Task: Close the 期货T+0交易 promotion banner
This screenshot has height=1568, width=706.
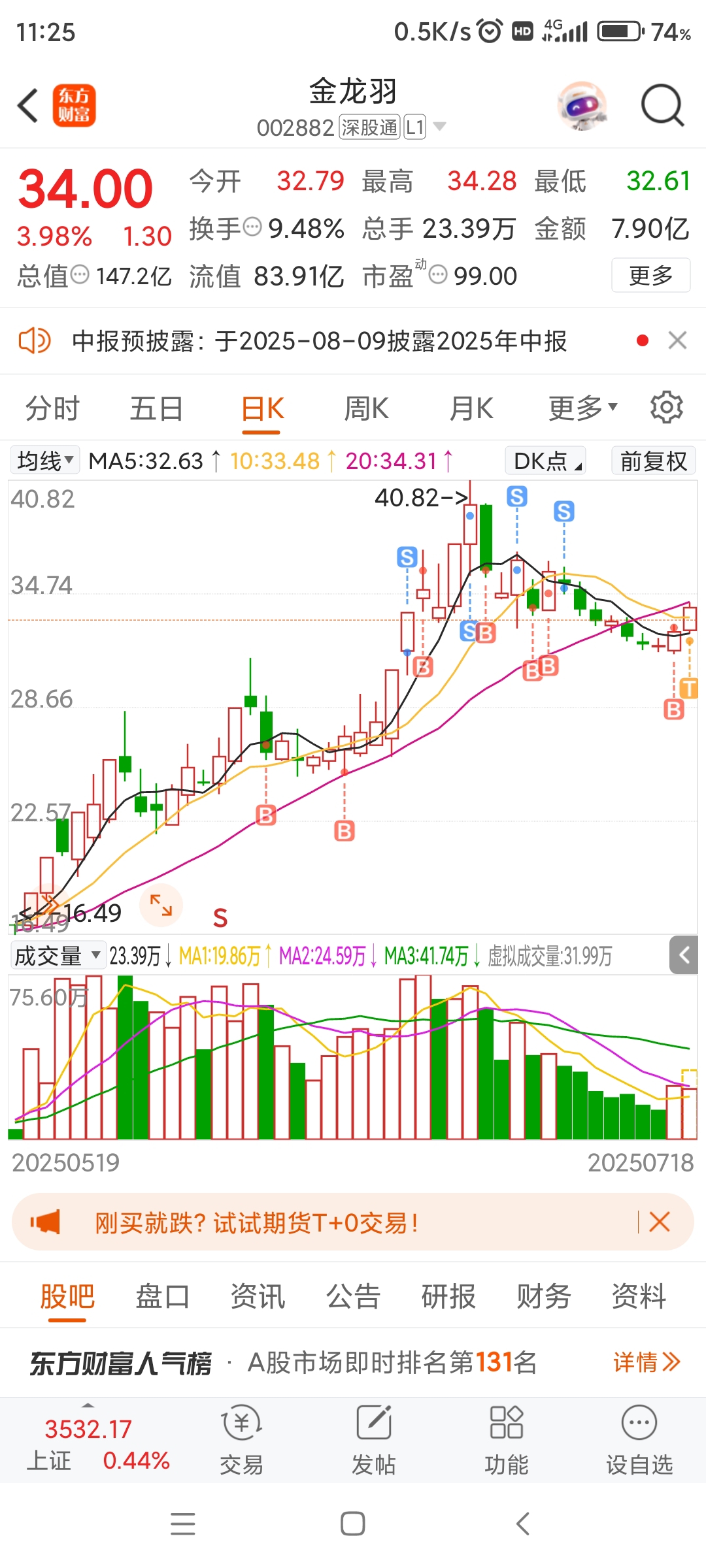Action: pyautogui.click(x=660, y=1222)
